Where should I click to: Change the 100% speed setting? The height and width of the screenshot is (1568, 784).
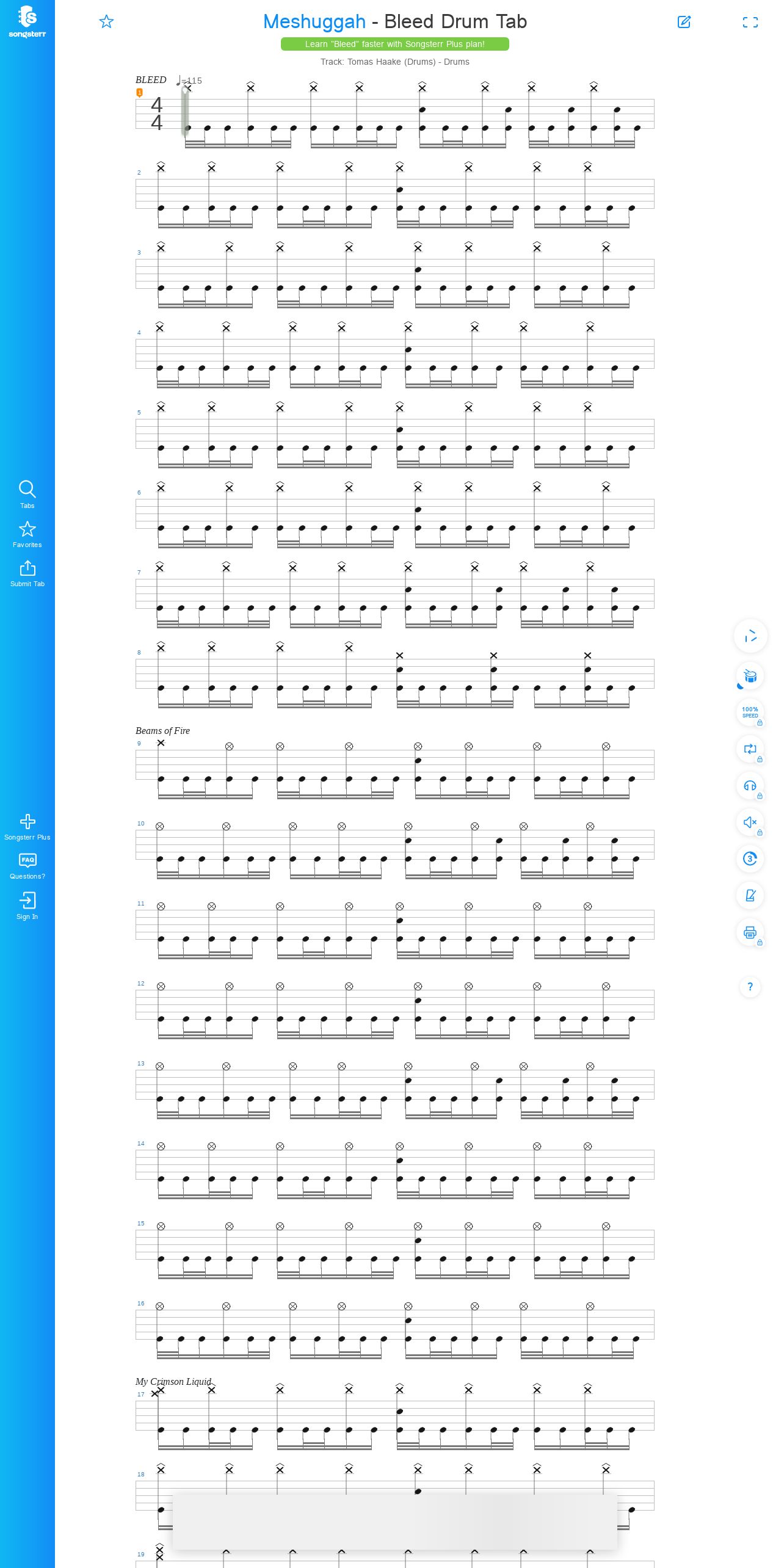click(x=750, y=713)
